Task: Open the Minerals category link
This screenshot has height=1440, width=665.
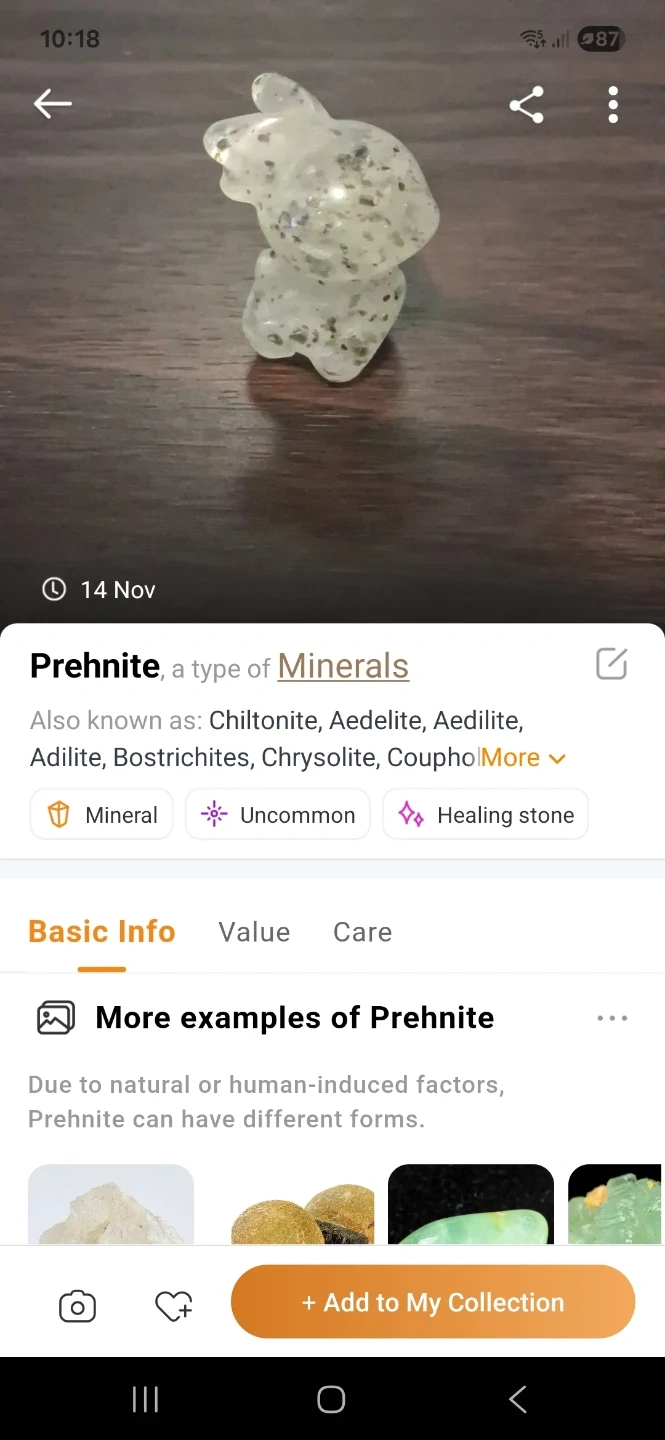Action: [x=343, y=666]
